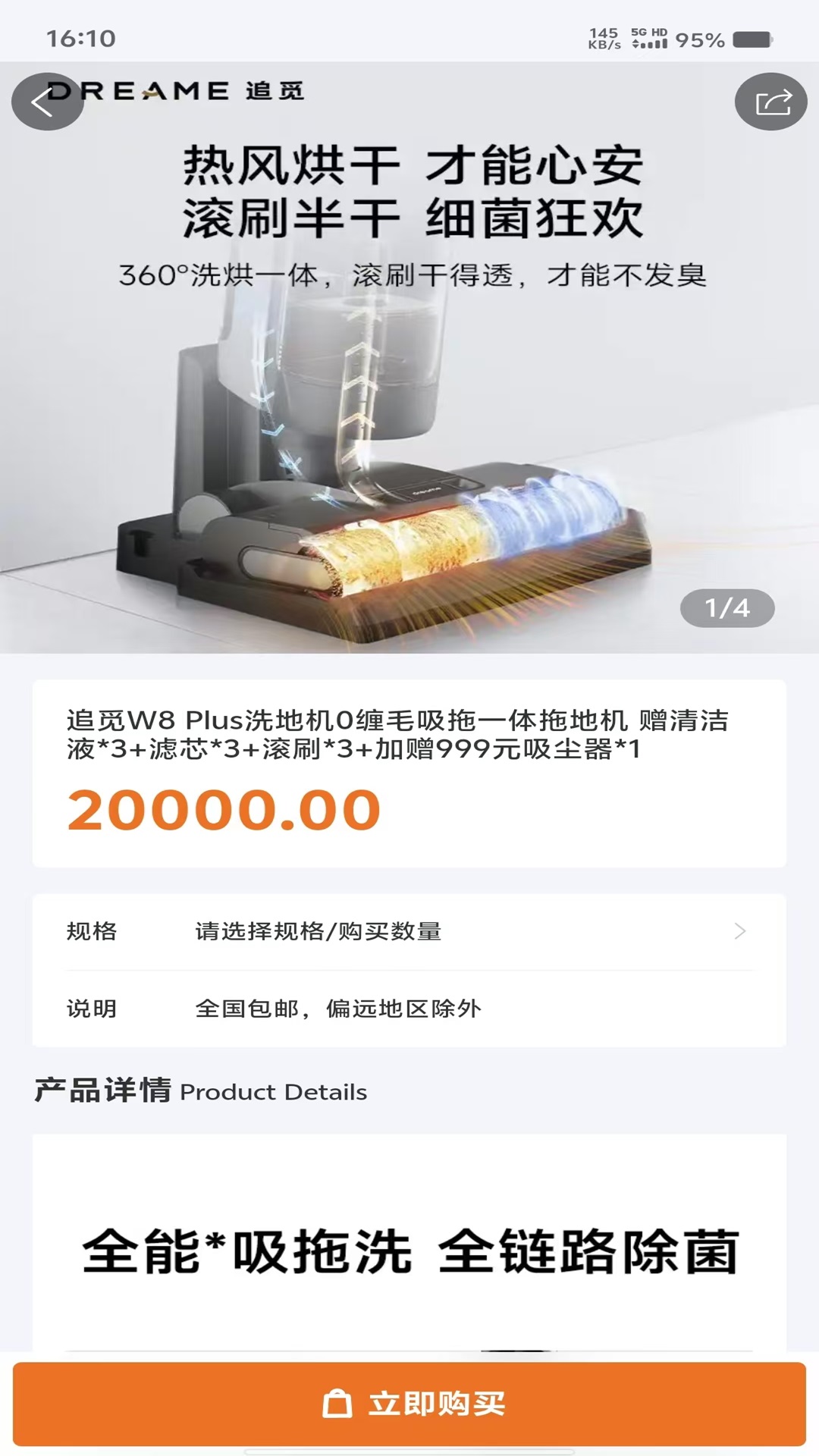Viewport: 819px width, 1456px height.
Task: Open the share icon top right
Action: 770,100
